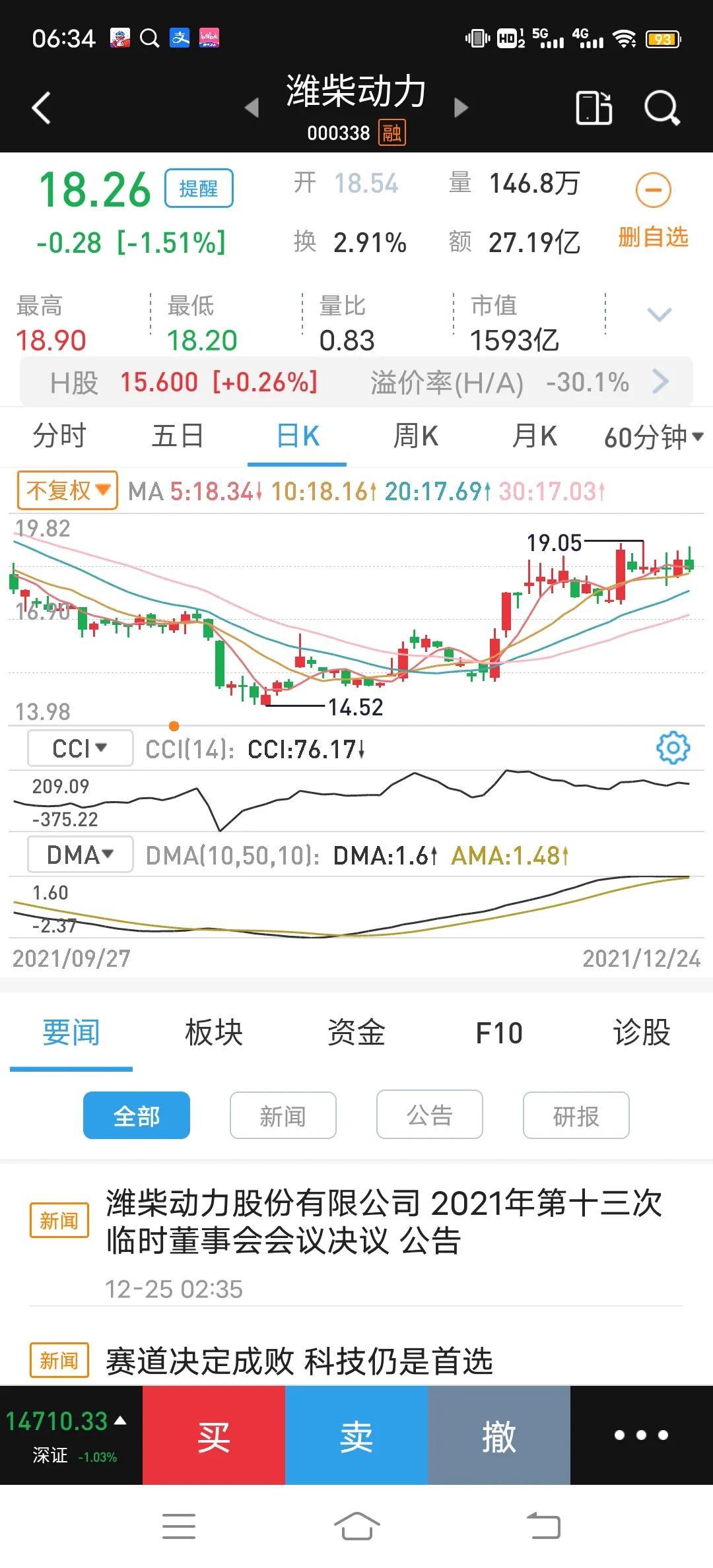
Task: Switch to the 资金 tab
Action: (x=356, y=1033)
